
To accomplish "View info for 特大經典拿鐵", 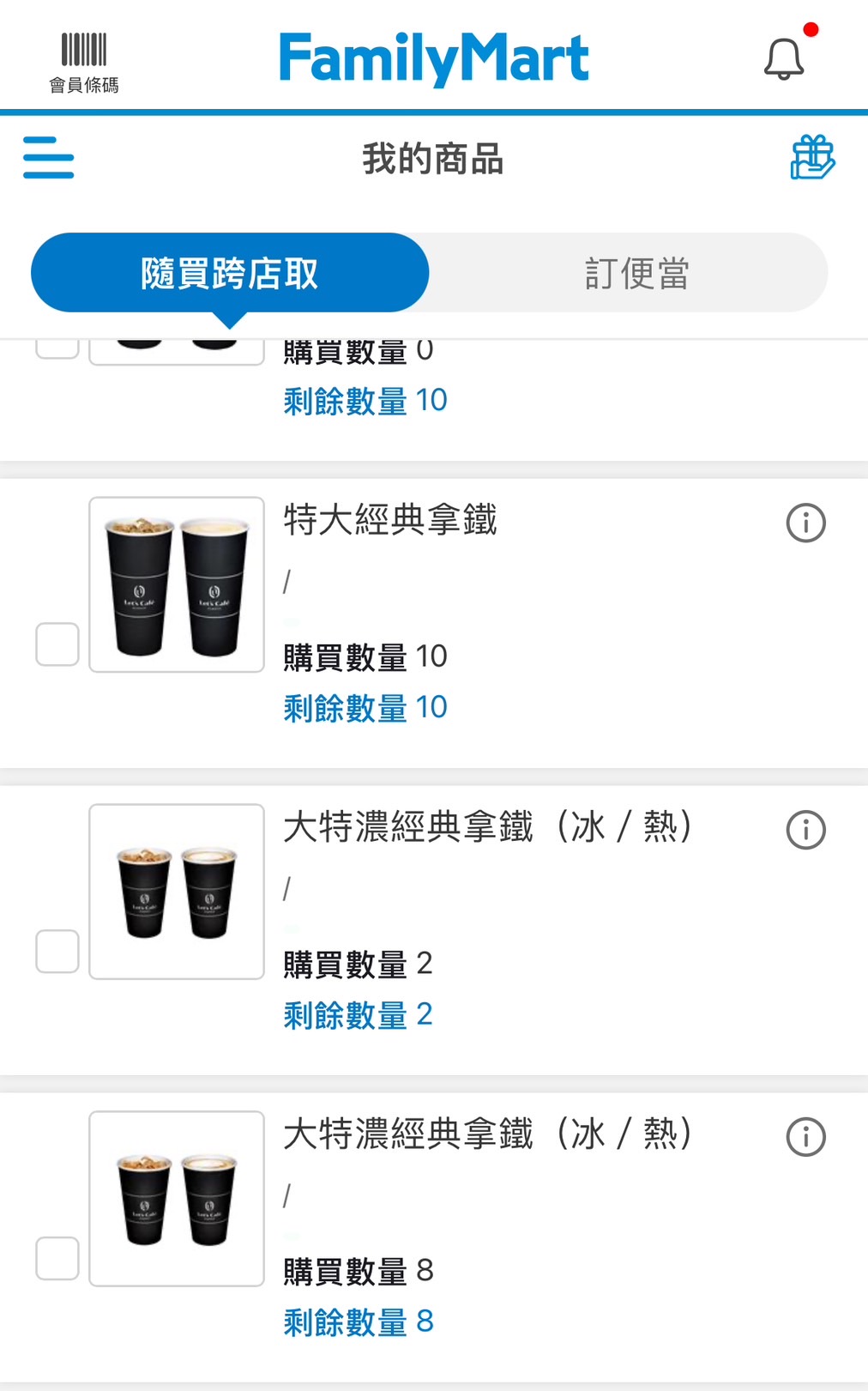I will pyautogui.click(x=805, y=523).
